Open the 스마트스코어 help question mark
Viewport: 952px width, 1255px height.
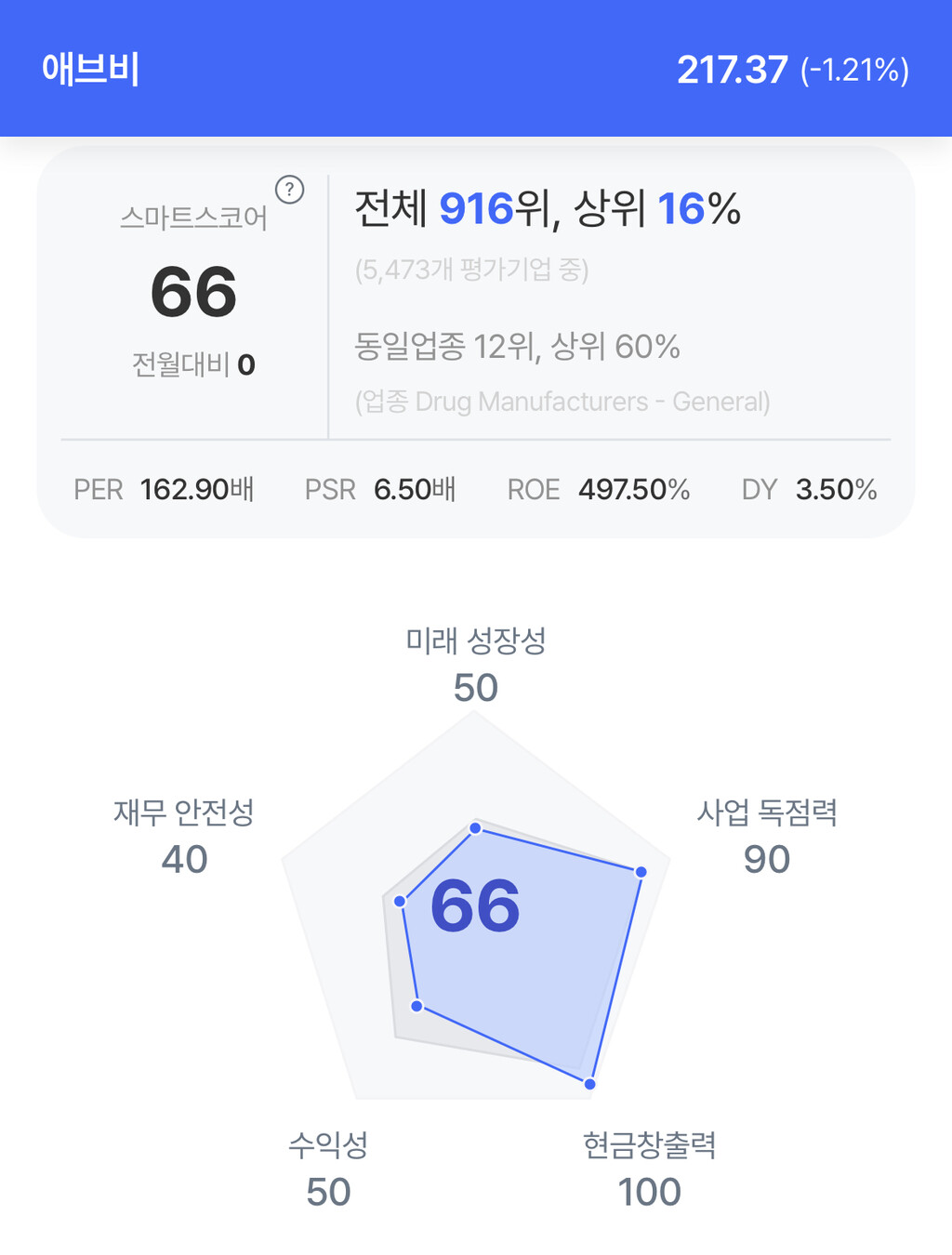(290, 191)
